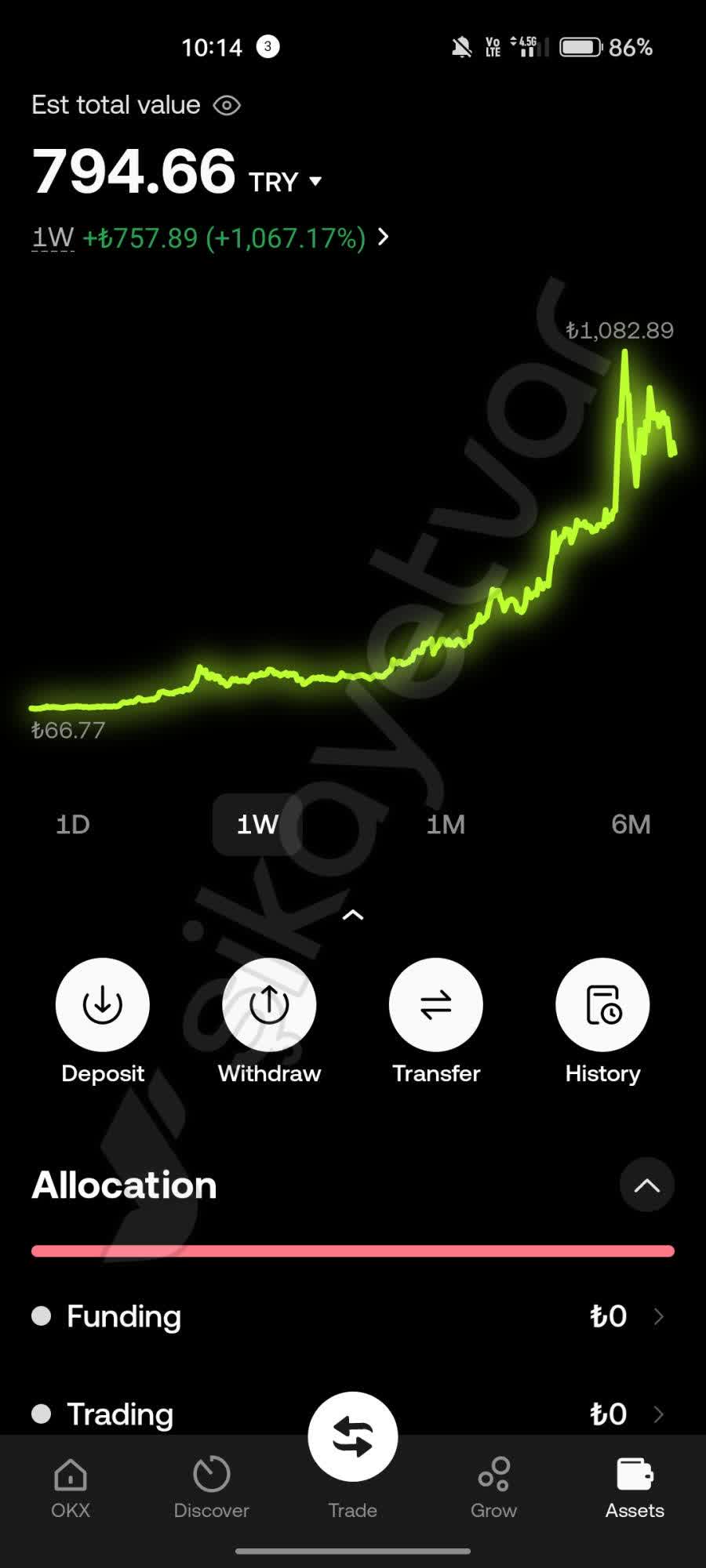This screenshot has height=1568, width=706.
Task: Select the 1D chart period
Action: 72,824
